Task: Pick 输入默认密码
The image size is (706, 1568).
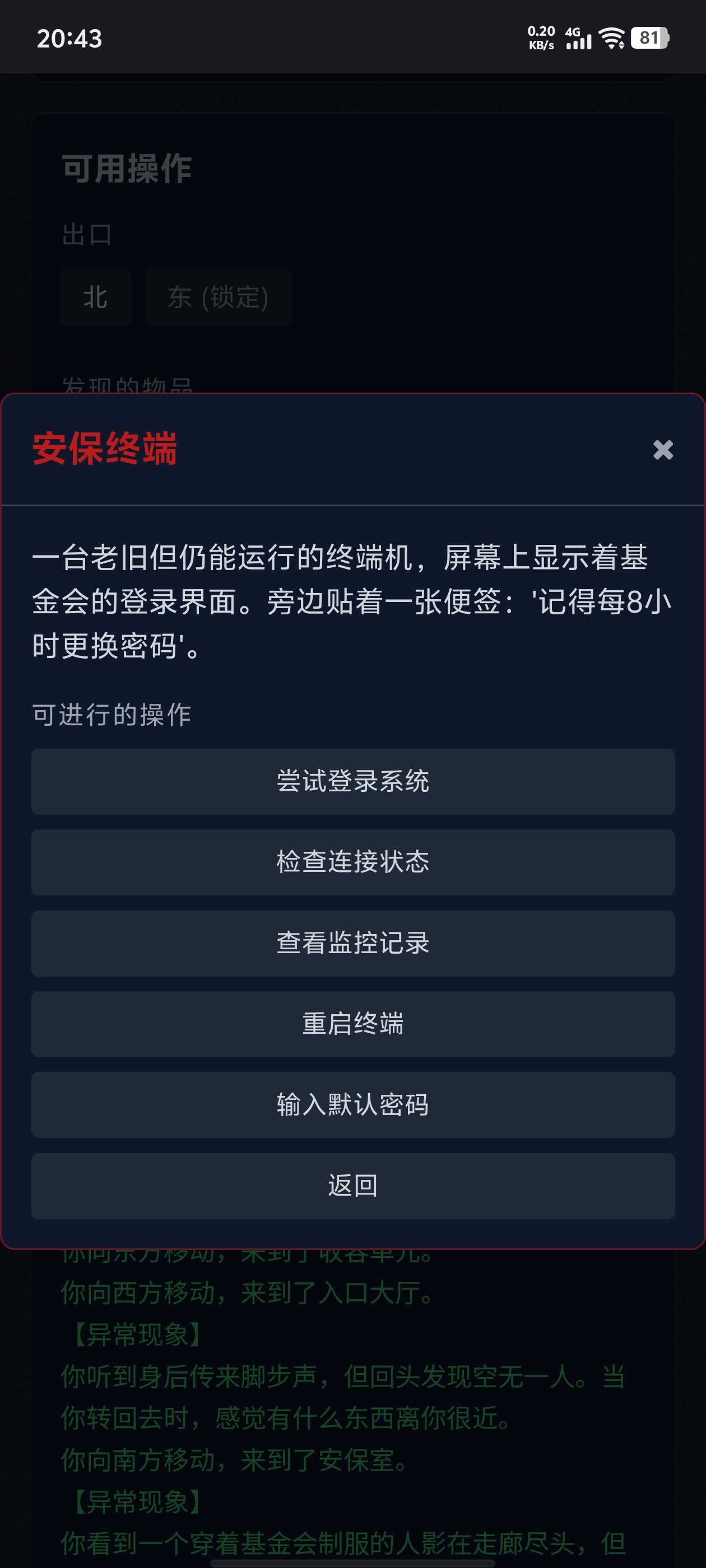Action: tap(352, 1105)
